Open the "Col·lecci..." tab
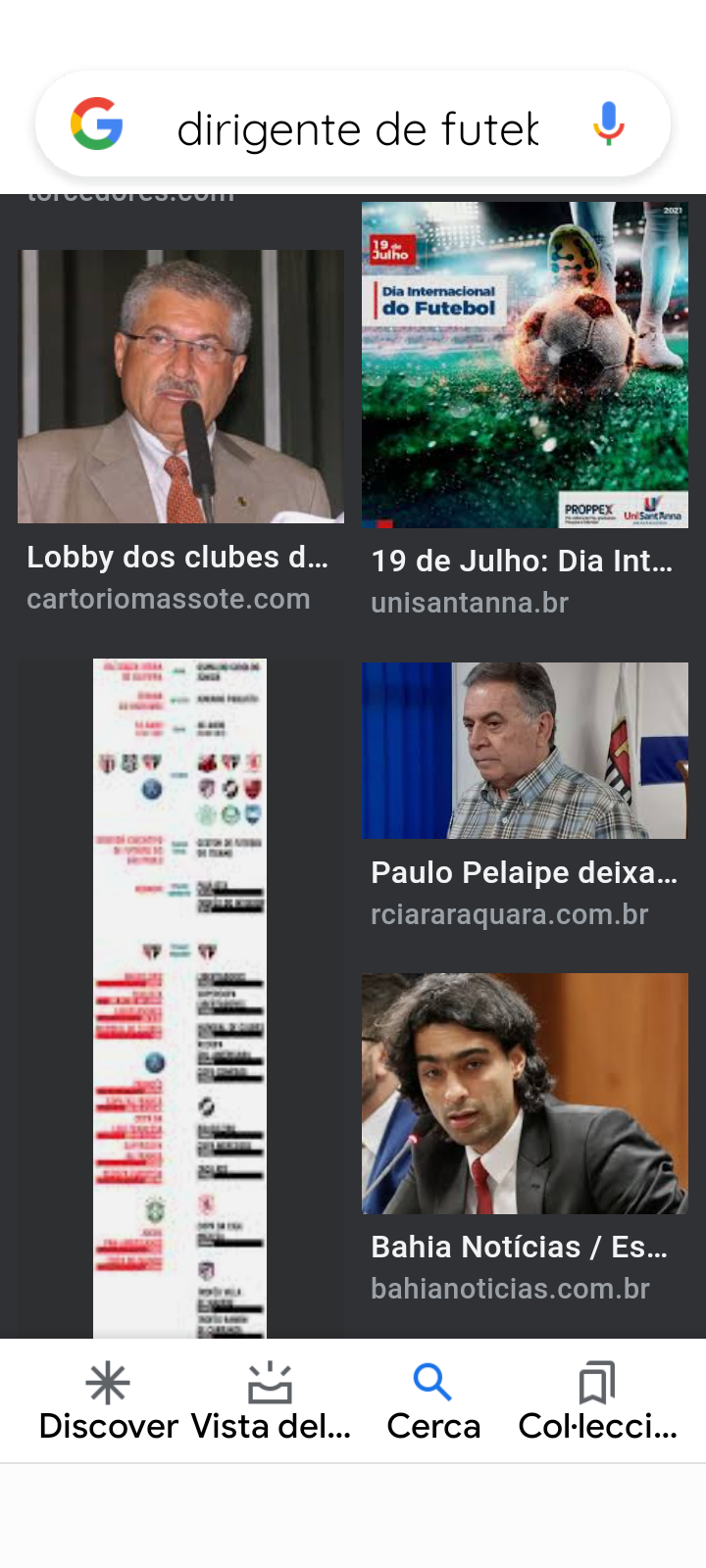Image resolution: width=706 pixels, height=1568 pixels. pos(597,1401)
